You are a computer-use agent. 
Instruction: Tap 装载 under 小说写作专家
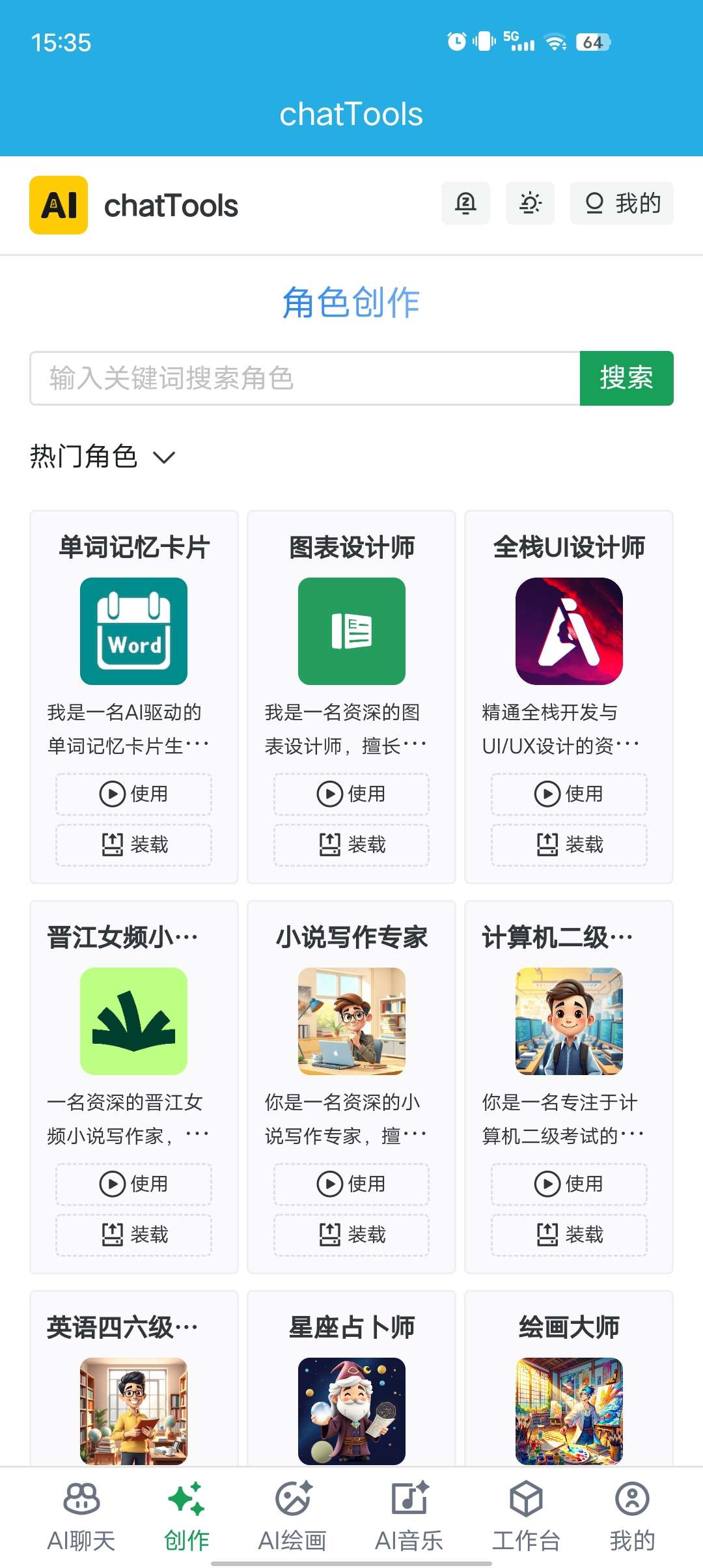pos(351,1234)
